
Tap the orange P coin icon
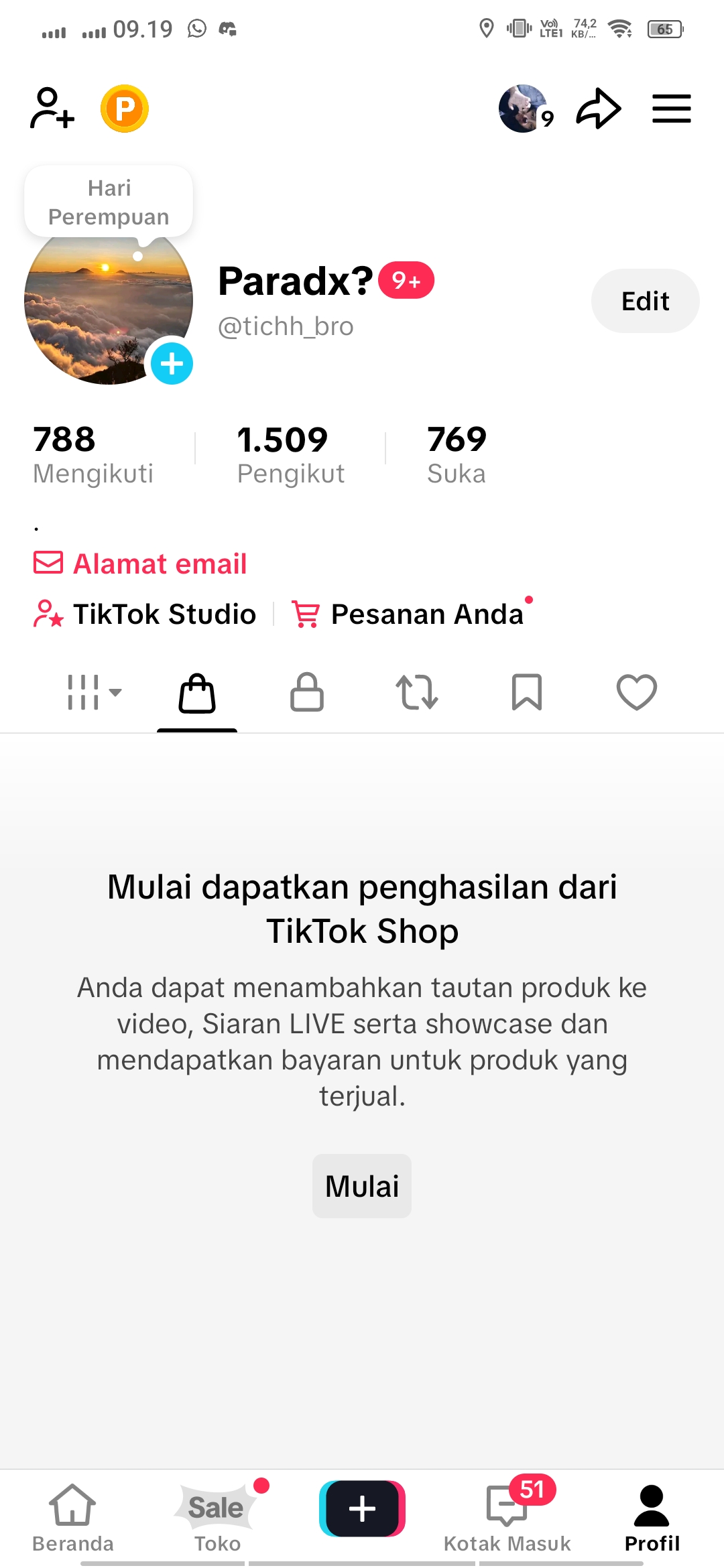click(125, 108)
